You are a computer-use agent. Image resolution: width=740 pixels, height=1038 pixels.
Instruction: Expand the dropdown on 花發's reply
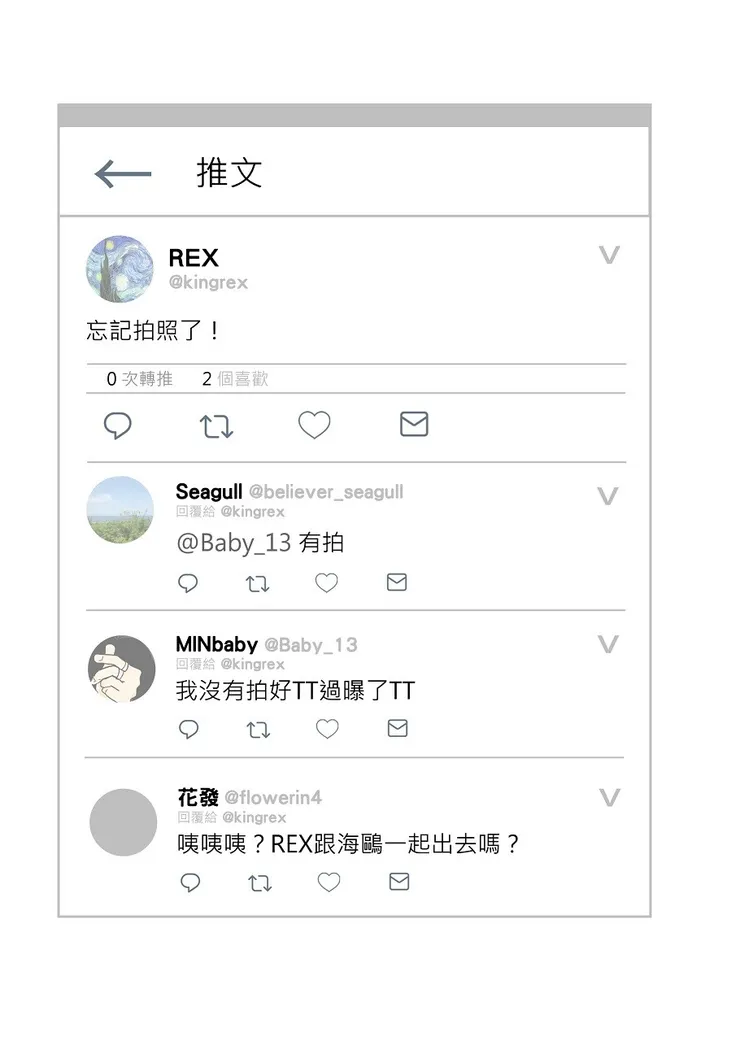point(608,797)
